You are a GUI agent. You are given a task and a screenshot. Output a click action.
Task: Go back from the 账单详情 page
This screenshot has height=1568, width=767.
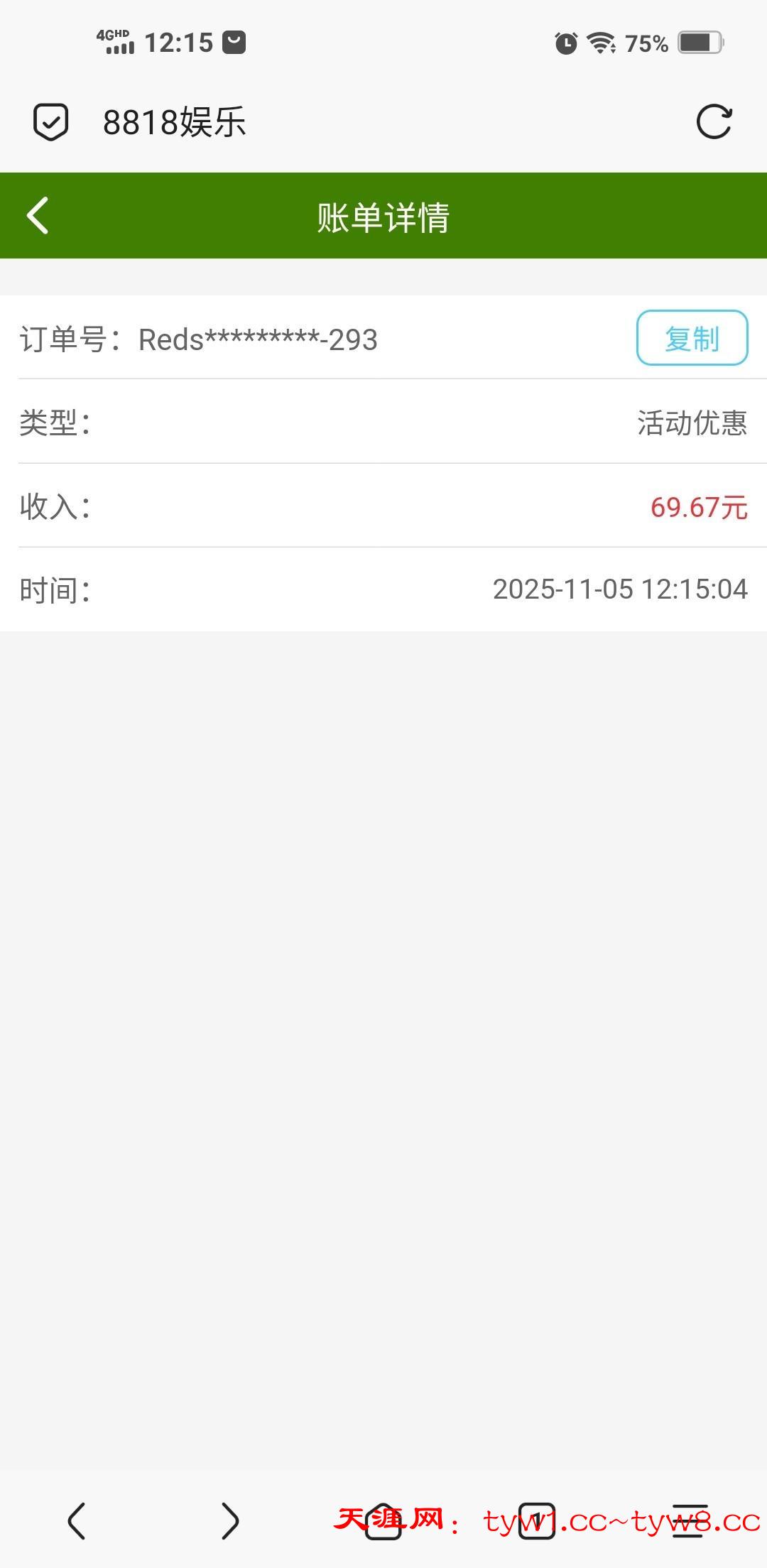[38, 215]
